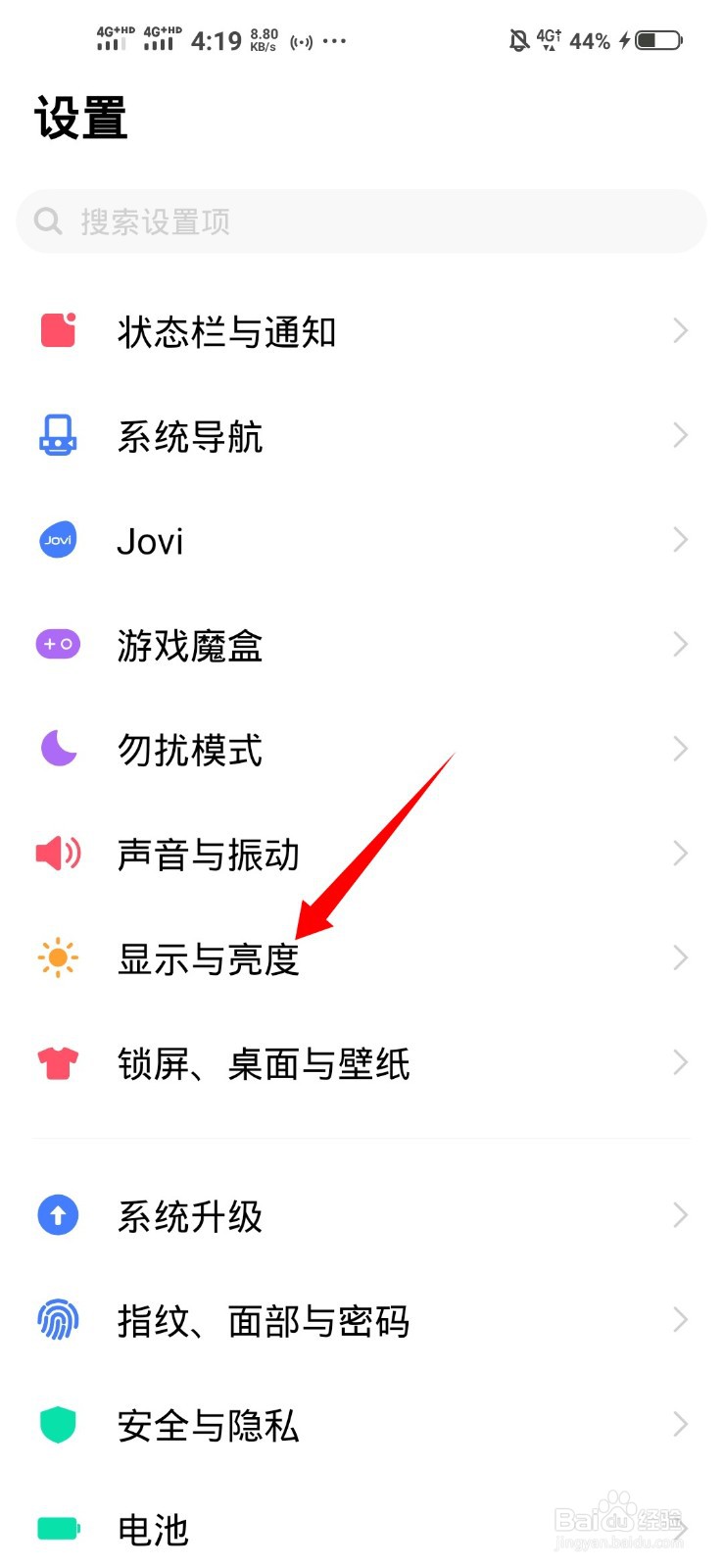Open 锁屏、桌面与壁纸
723x1568 pixels.
point(361,1063)
